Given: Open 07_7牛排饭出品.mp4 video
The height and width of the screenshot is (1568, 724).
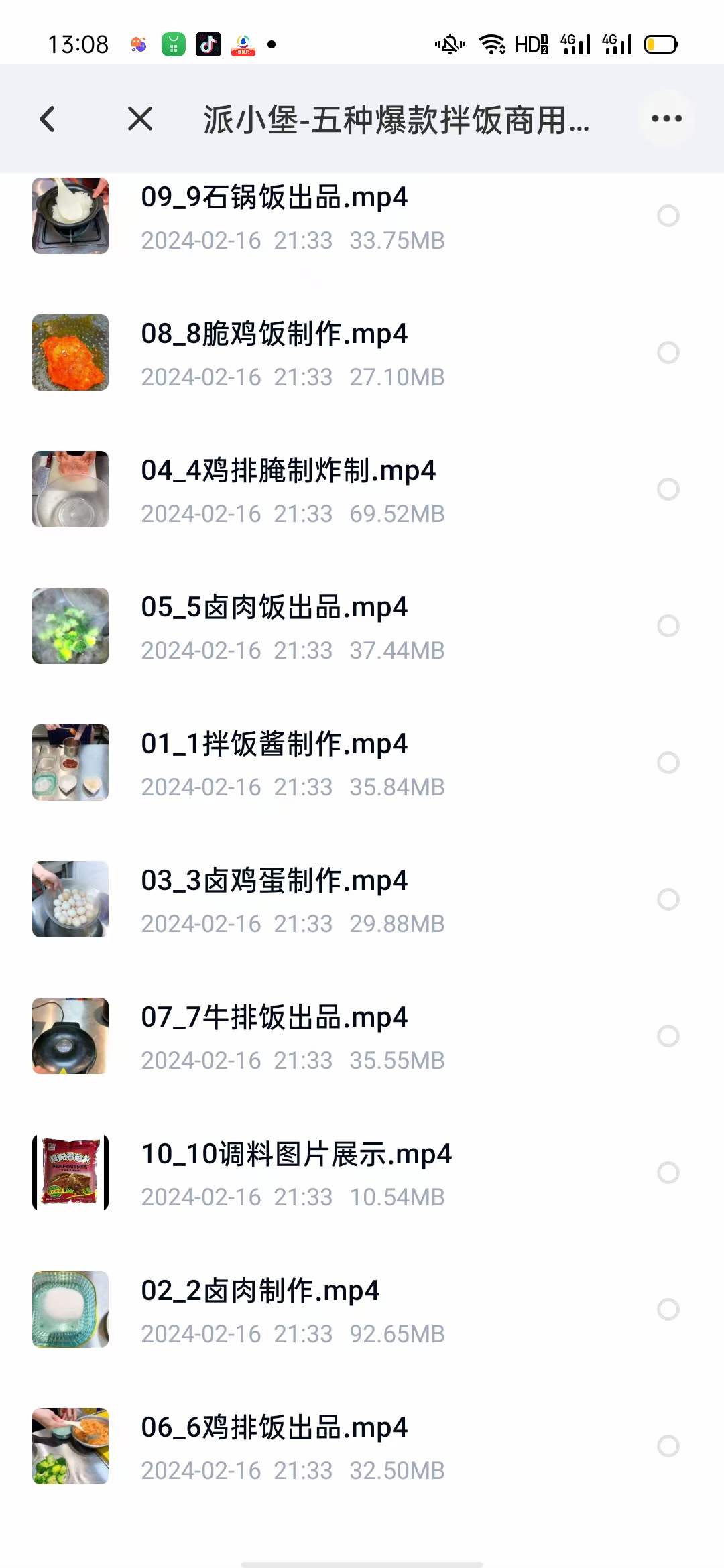Looking at the screenshot, I should 274,1018.
